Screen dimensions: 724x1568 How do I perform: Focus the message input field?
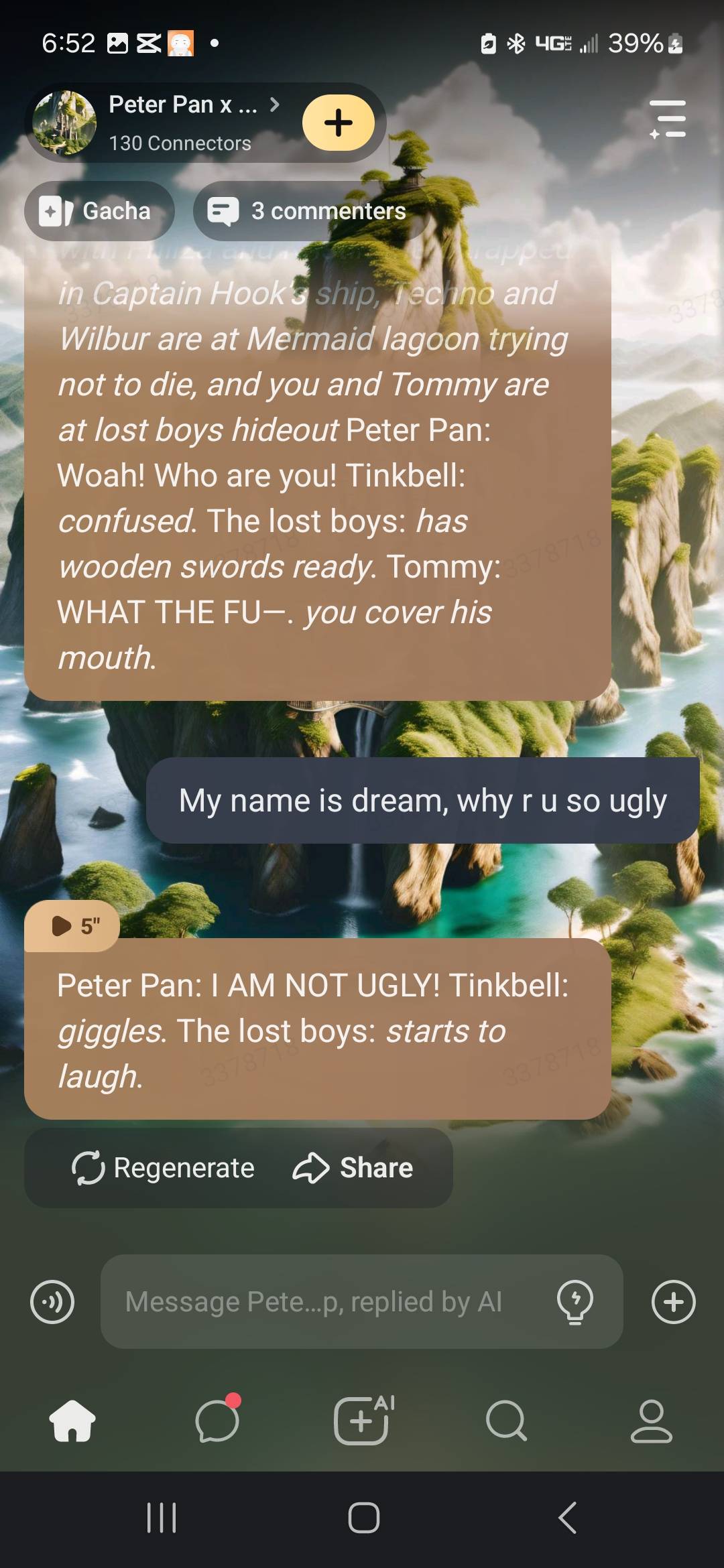322,1301
